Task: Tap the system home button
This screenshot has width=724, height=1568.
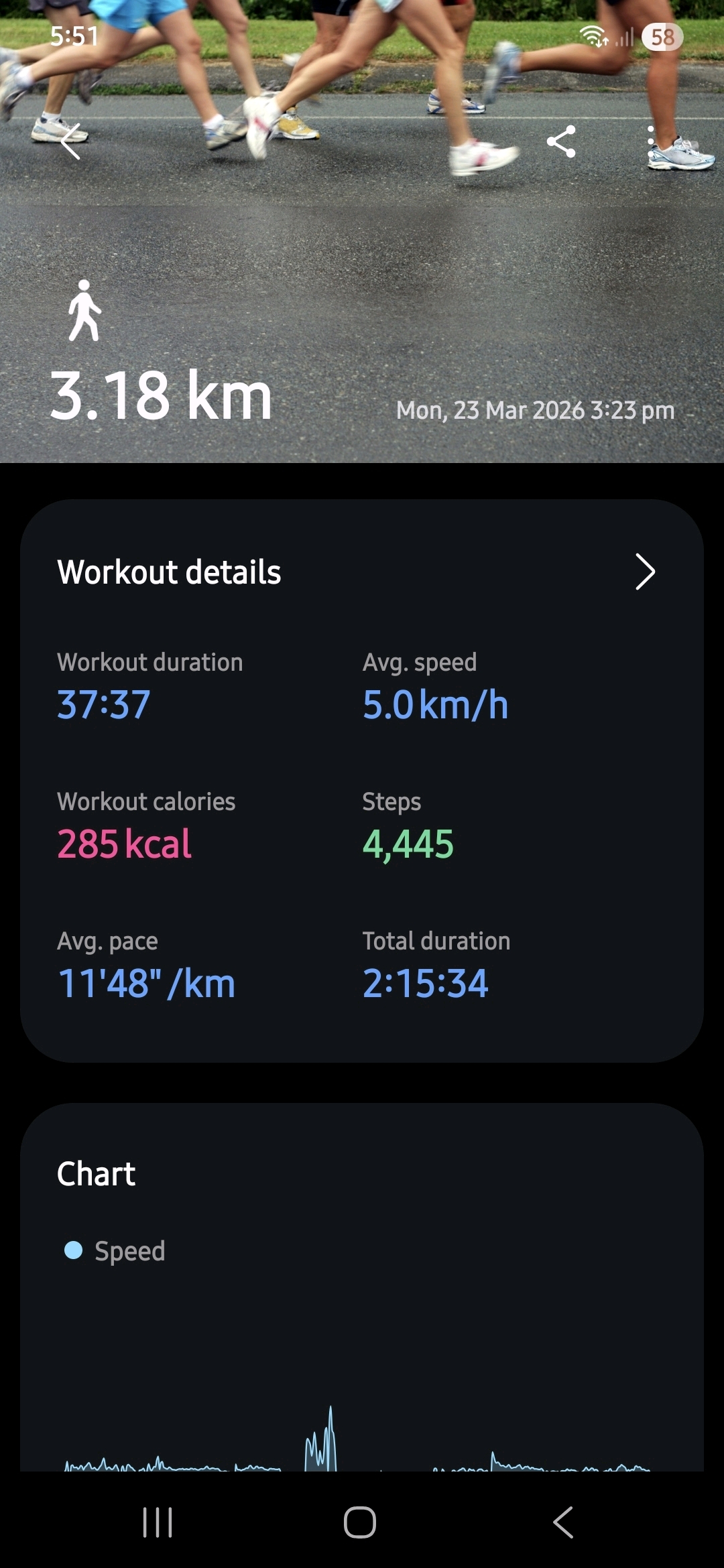Action: [360, 1522]
